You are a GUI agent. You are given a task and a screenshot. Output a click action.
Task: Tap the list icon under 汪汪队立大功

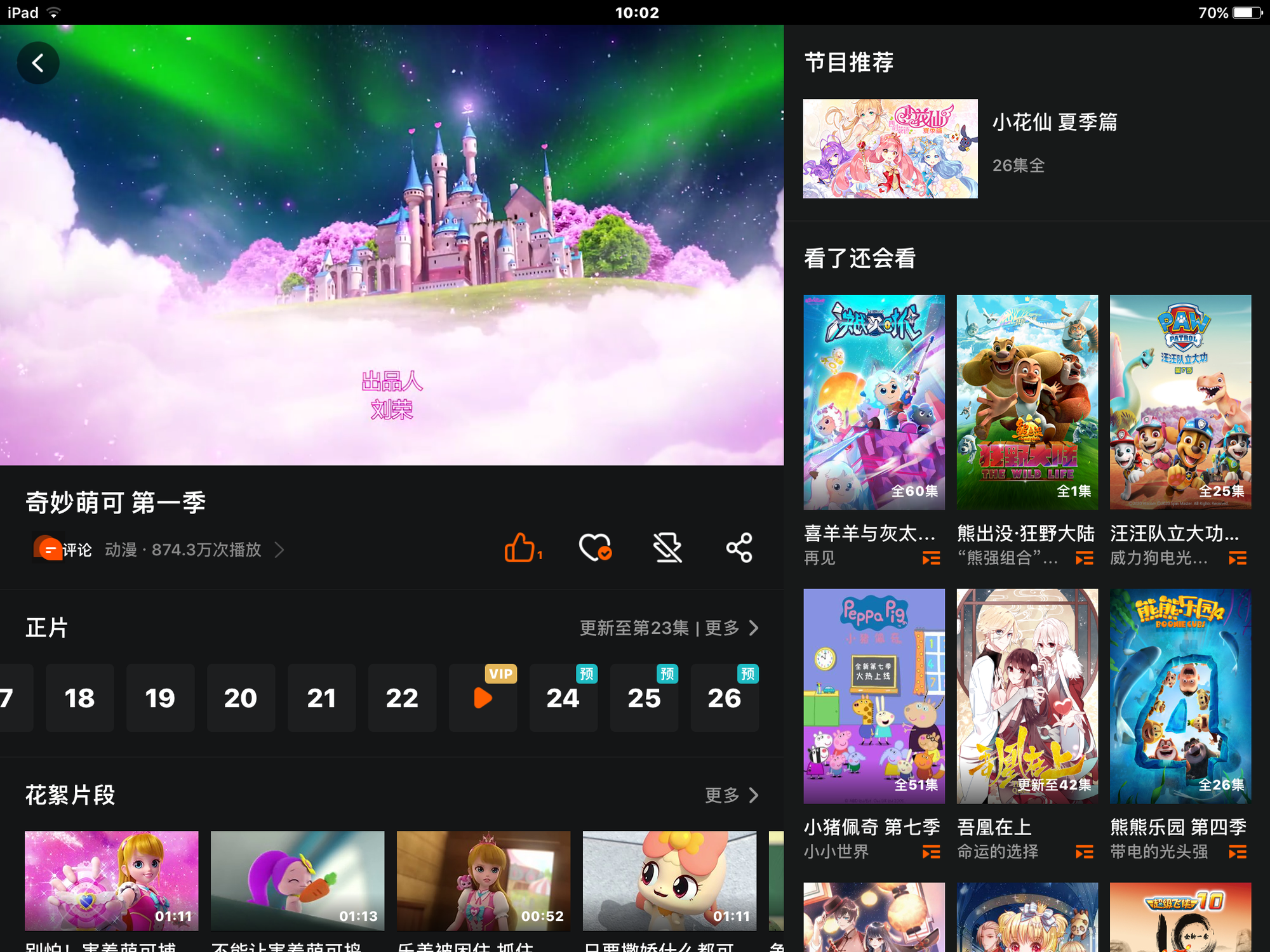point(1237,559)
